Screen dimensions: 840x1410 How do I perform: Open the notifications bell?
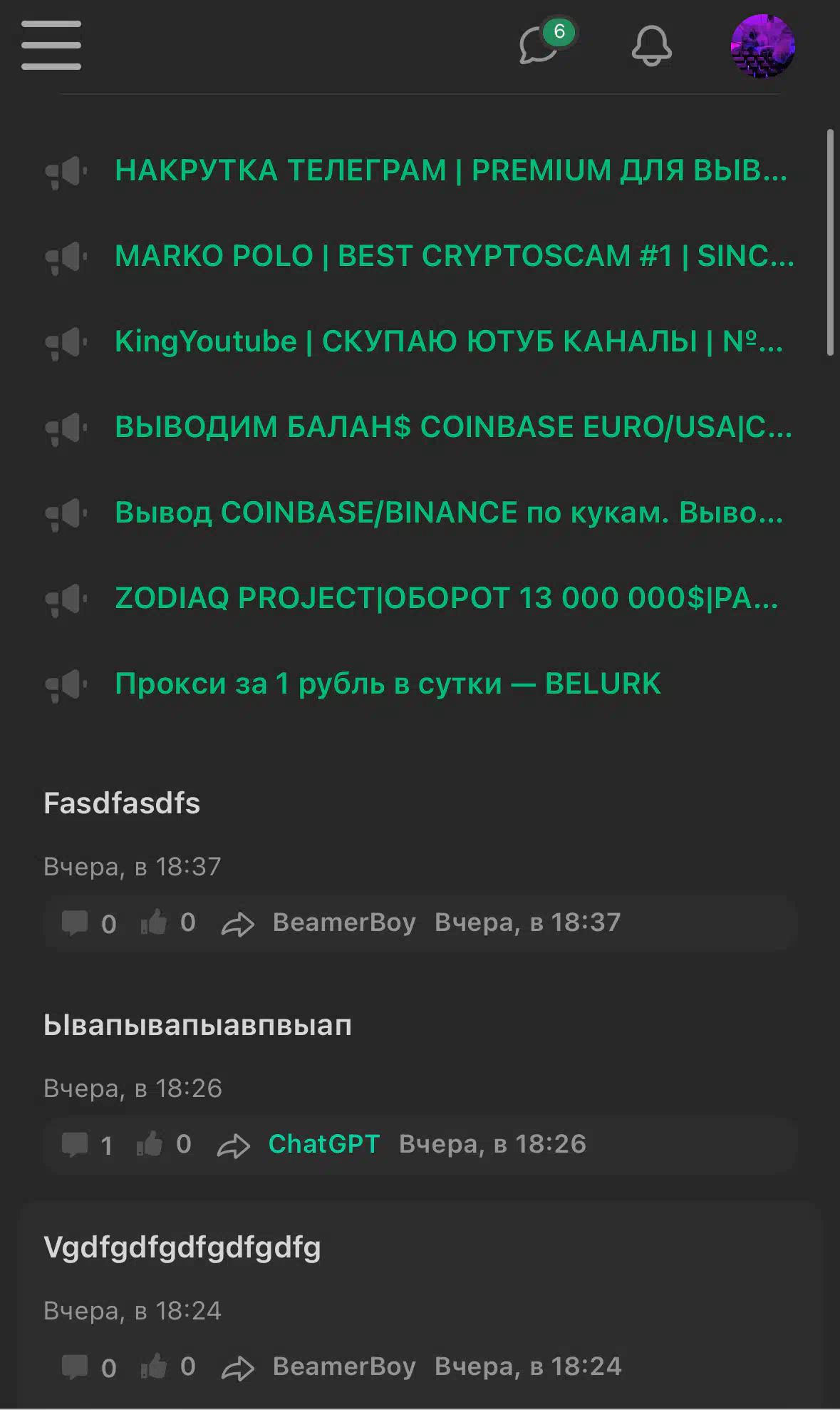652,46
